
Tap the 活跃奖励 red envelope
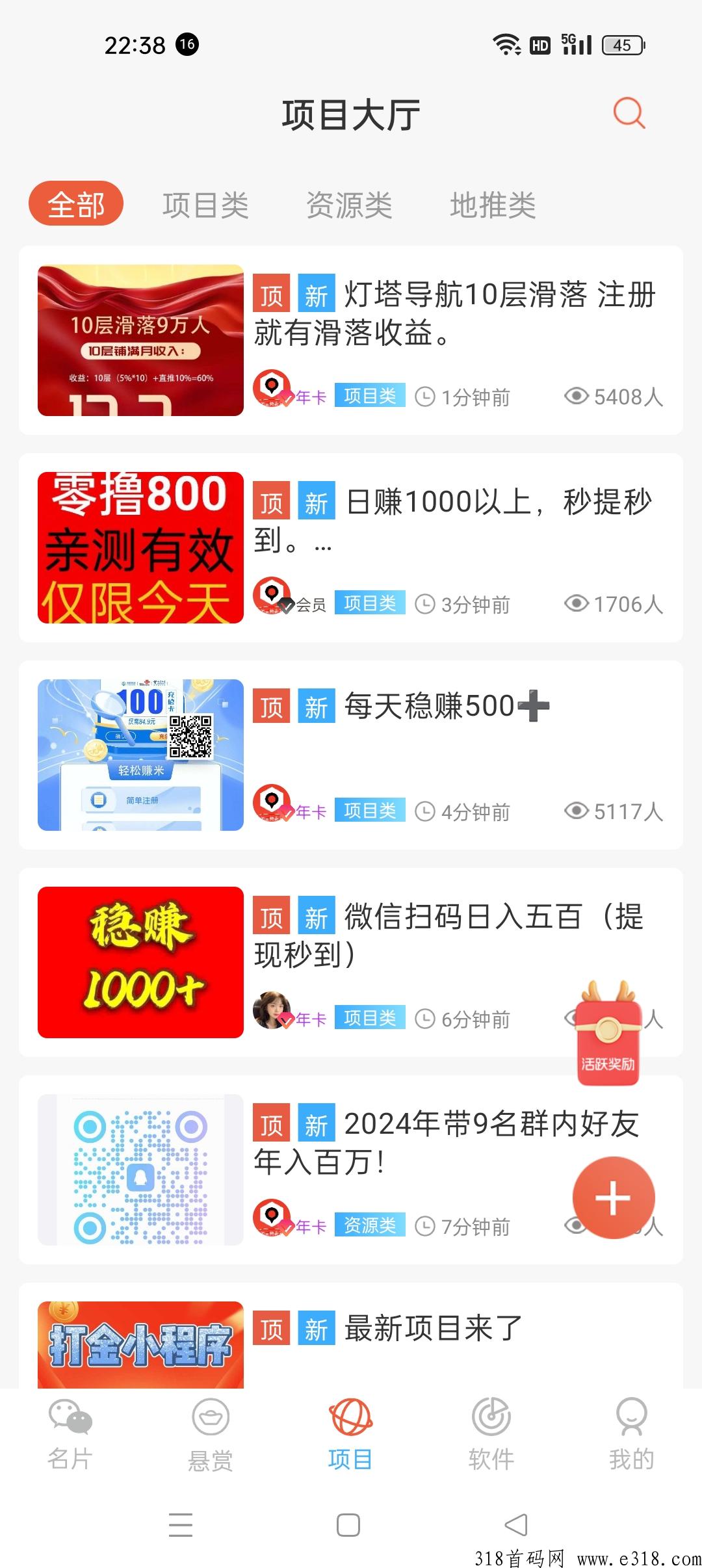coord(608,1032)
